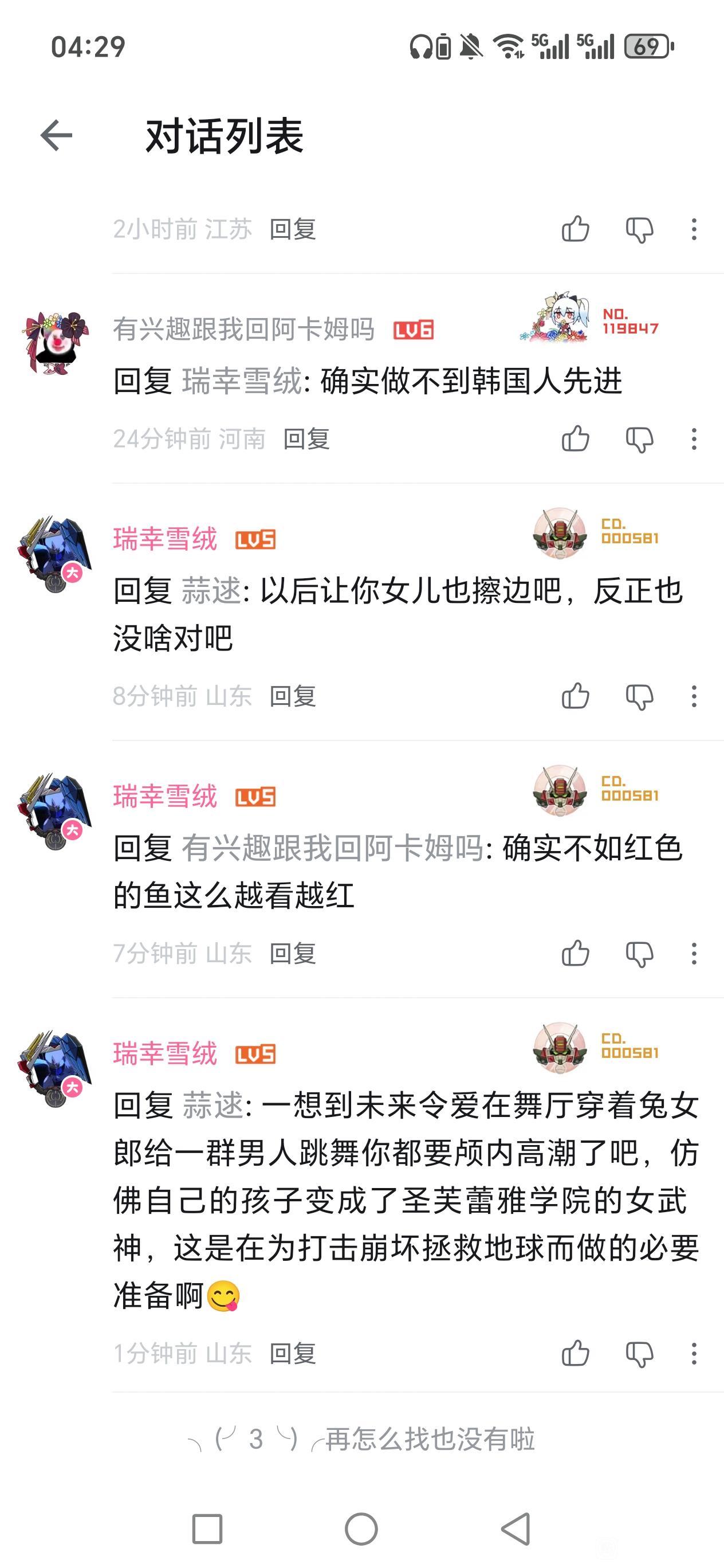Open more options for the 8分钟前 comment
This screenshot has height=1568, width=724.
coord(694,696)
